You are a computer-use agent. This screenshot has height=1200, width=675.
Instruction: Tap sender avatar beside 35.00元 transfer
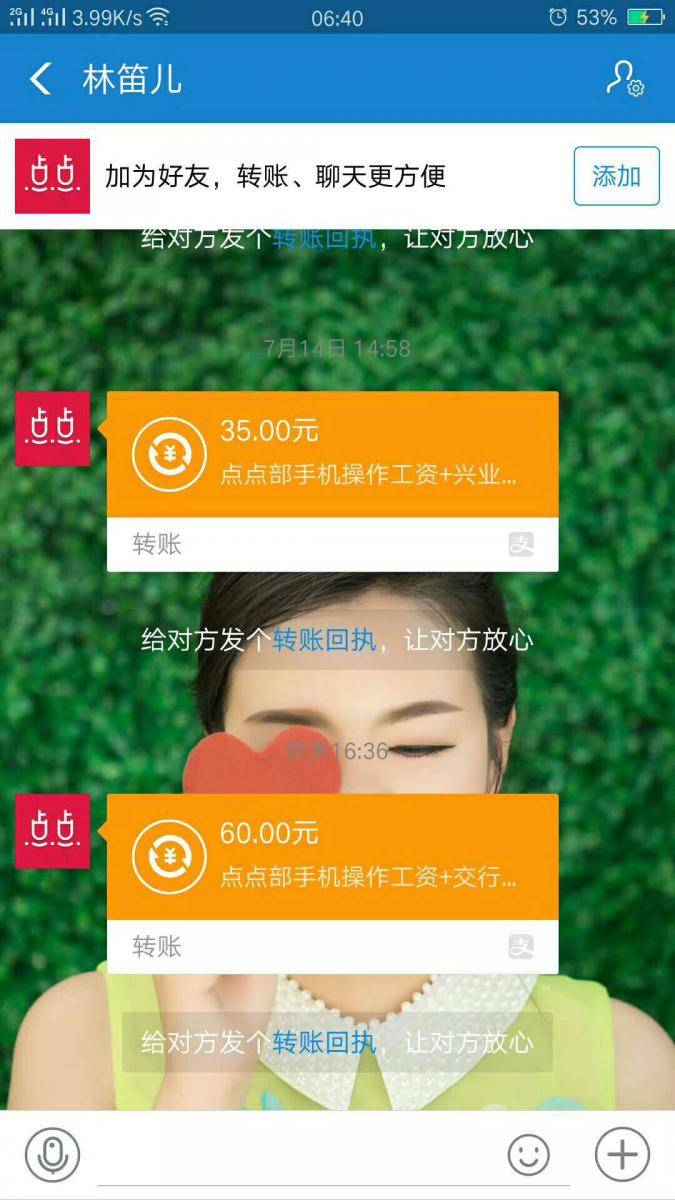tap(53, 429)
